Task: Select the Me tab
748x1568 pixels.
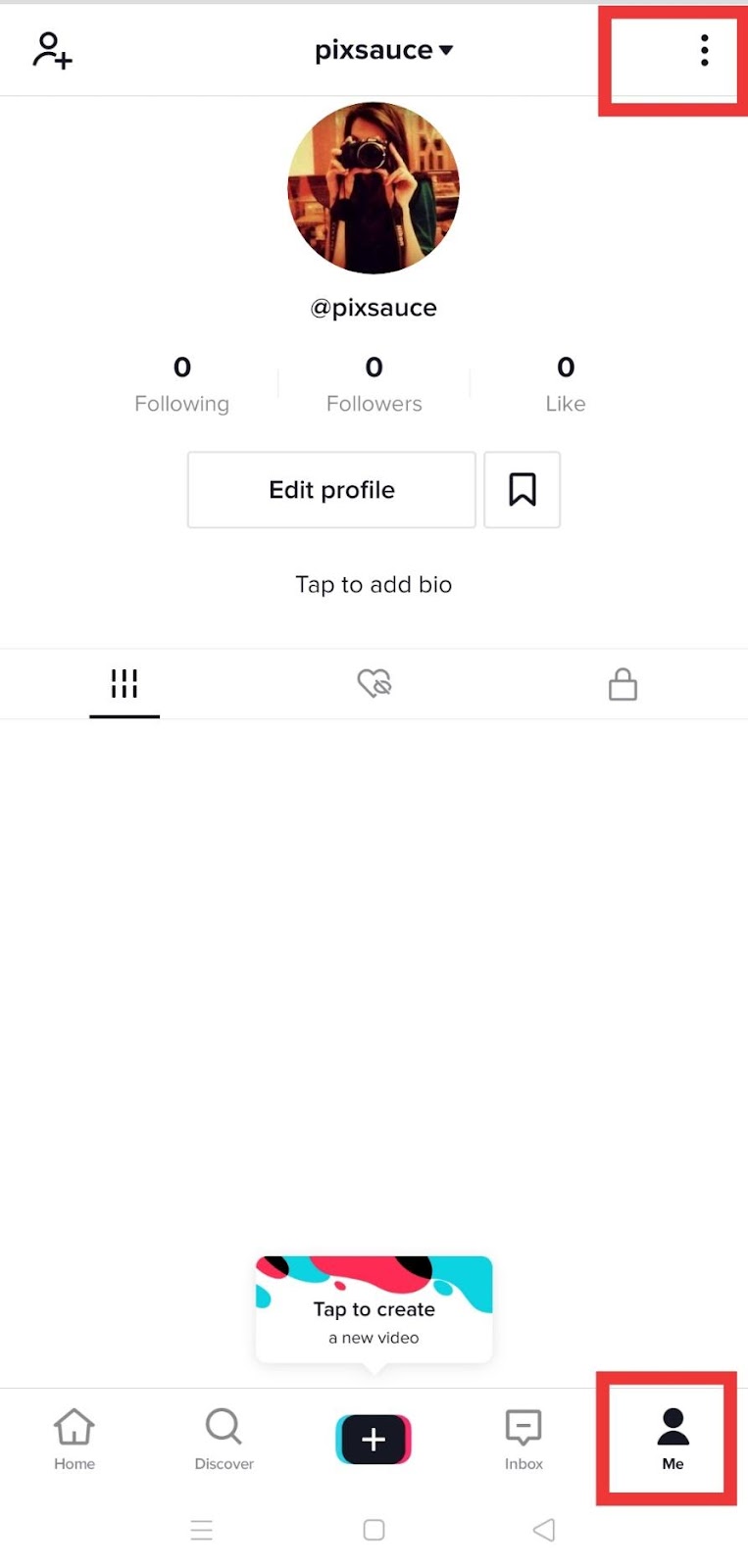Action: (x=673, y=1439)
